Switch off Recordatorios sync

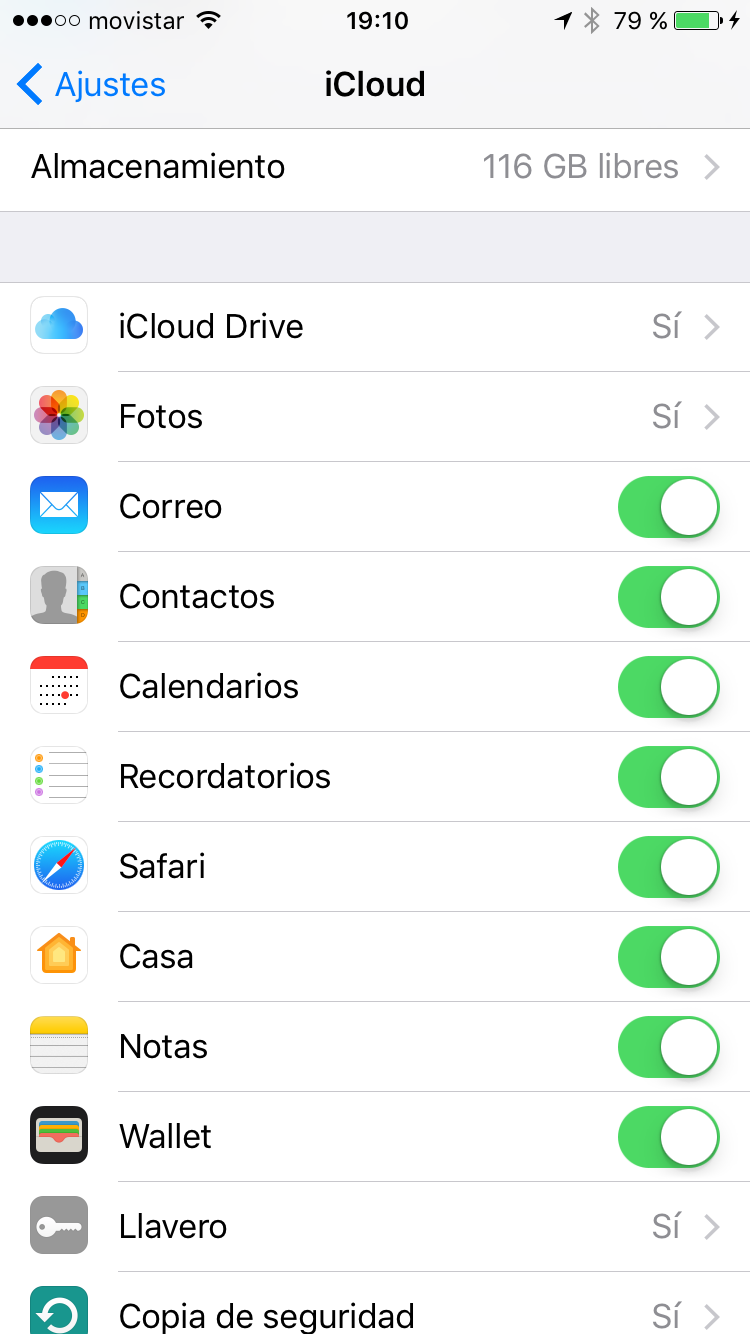point(668,777)
